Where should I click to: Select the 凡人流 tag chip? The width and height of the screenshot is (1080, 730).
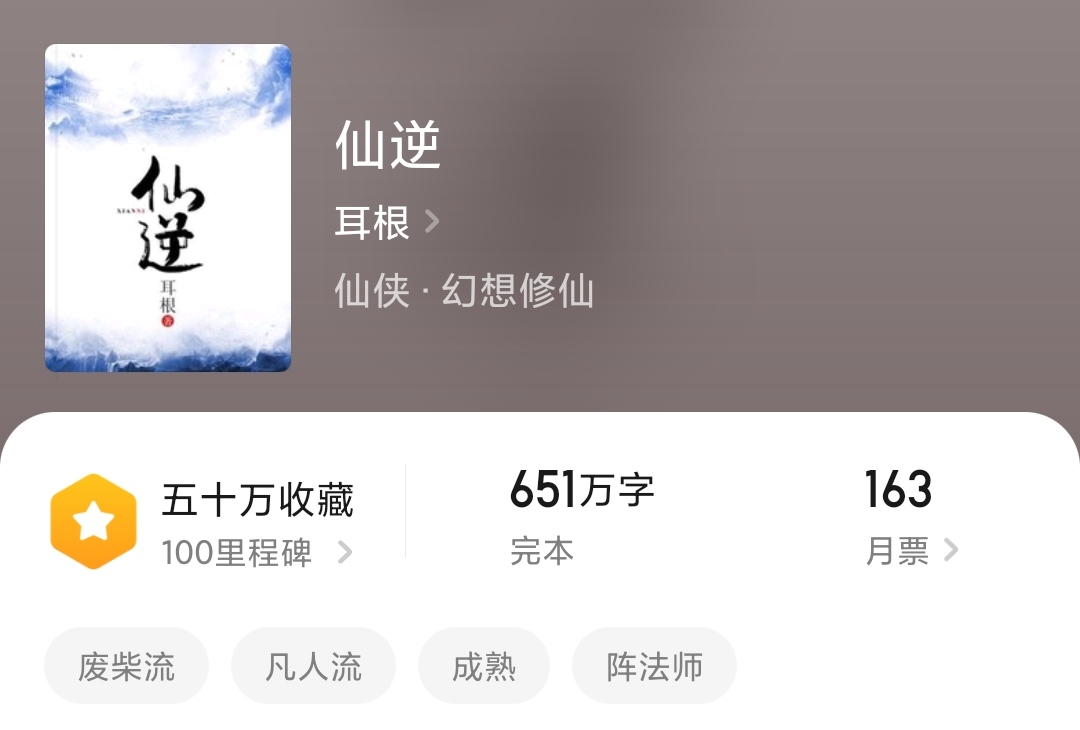[x=313, y=667]
